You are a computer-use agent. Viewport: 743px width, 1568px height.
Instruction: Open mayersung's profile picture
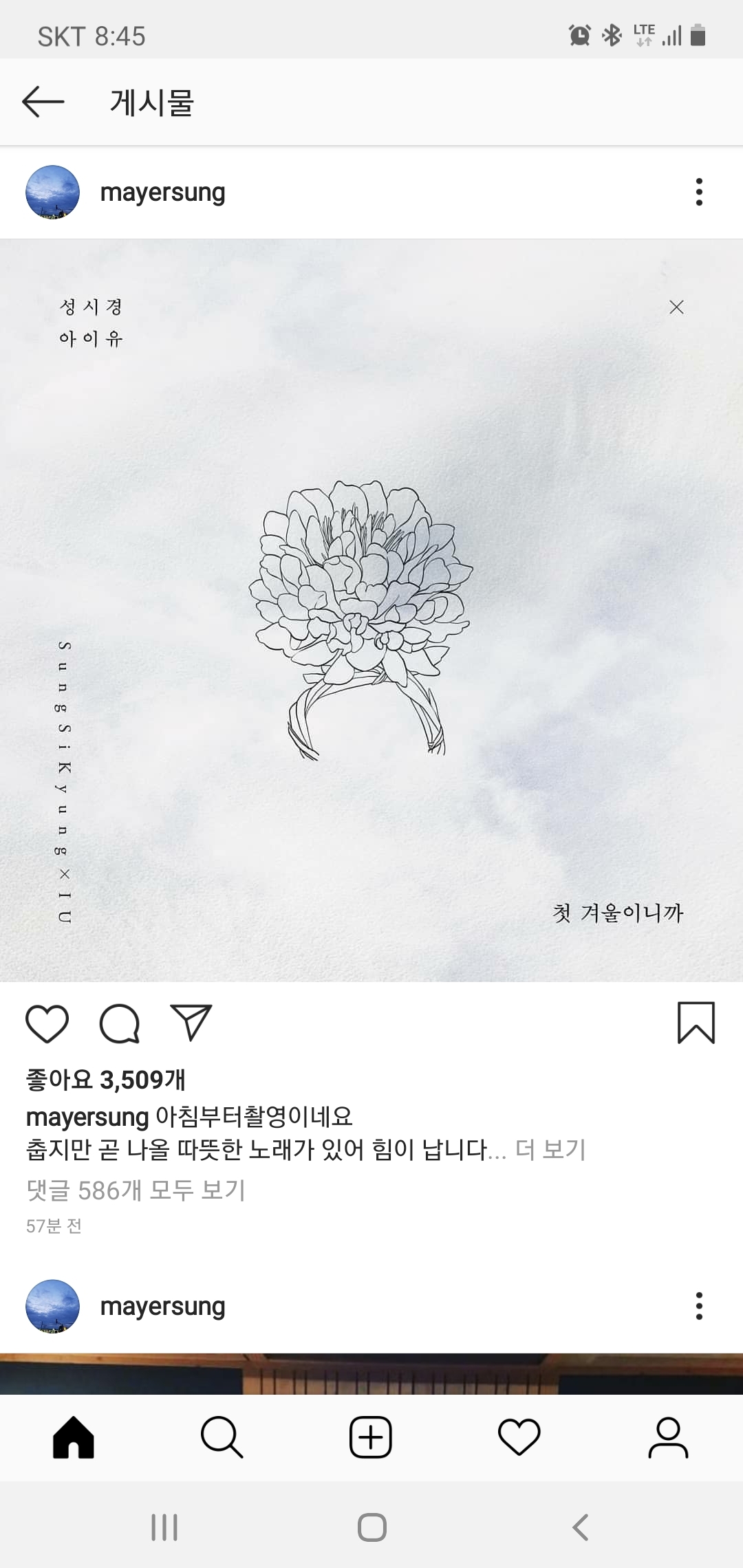52,193
